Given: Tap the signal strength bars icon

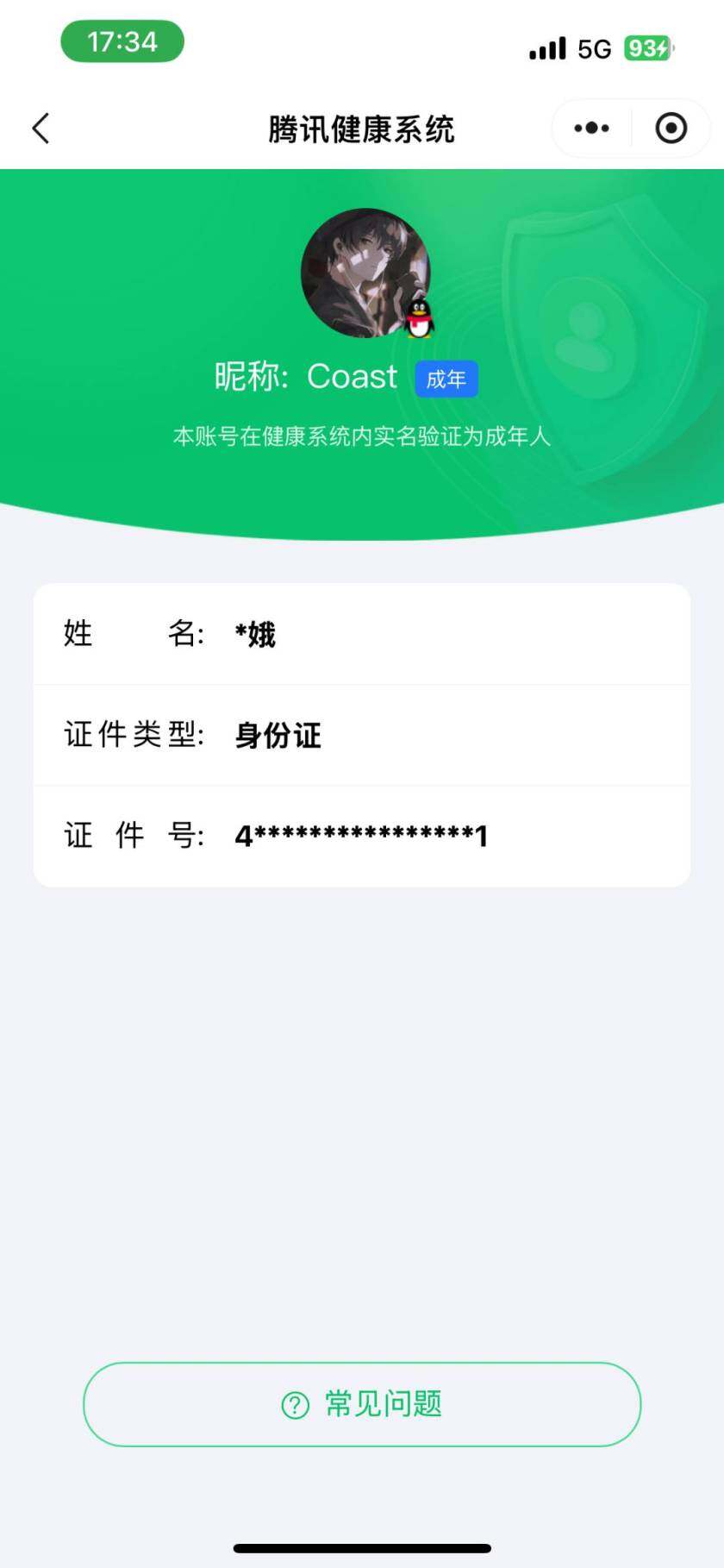Looking at the screenshot, I should tap(545, 48).
